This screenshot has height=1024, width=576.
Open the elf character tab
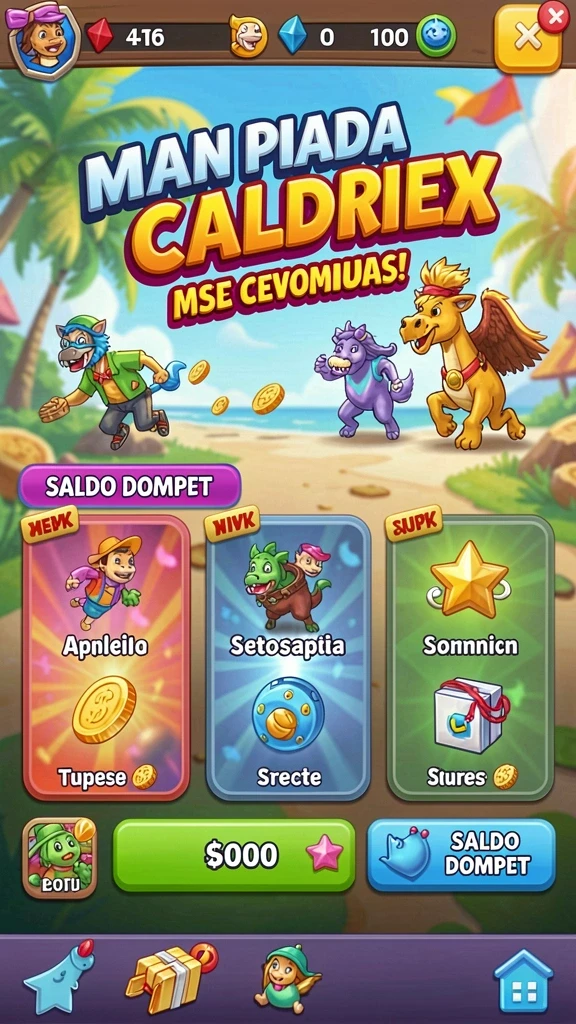point(288,977)
